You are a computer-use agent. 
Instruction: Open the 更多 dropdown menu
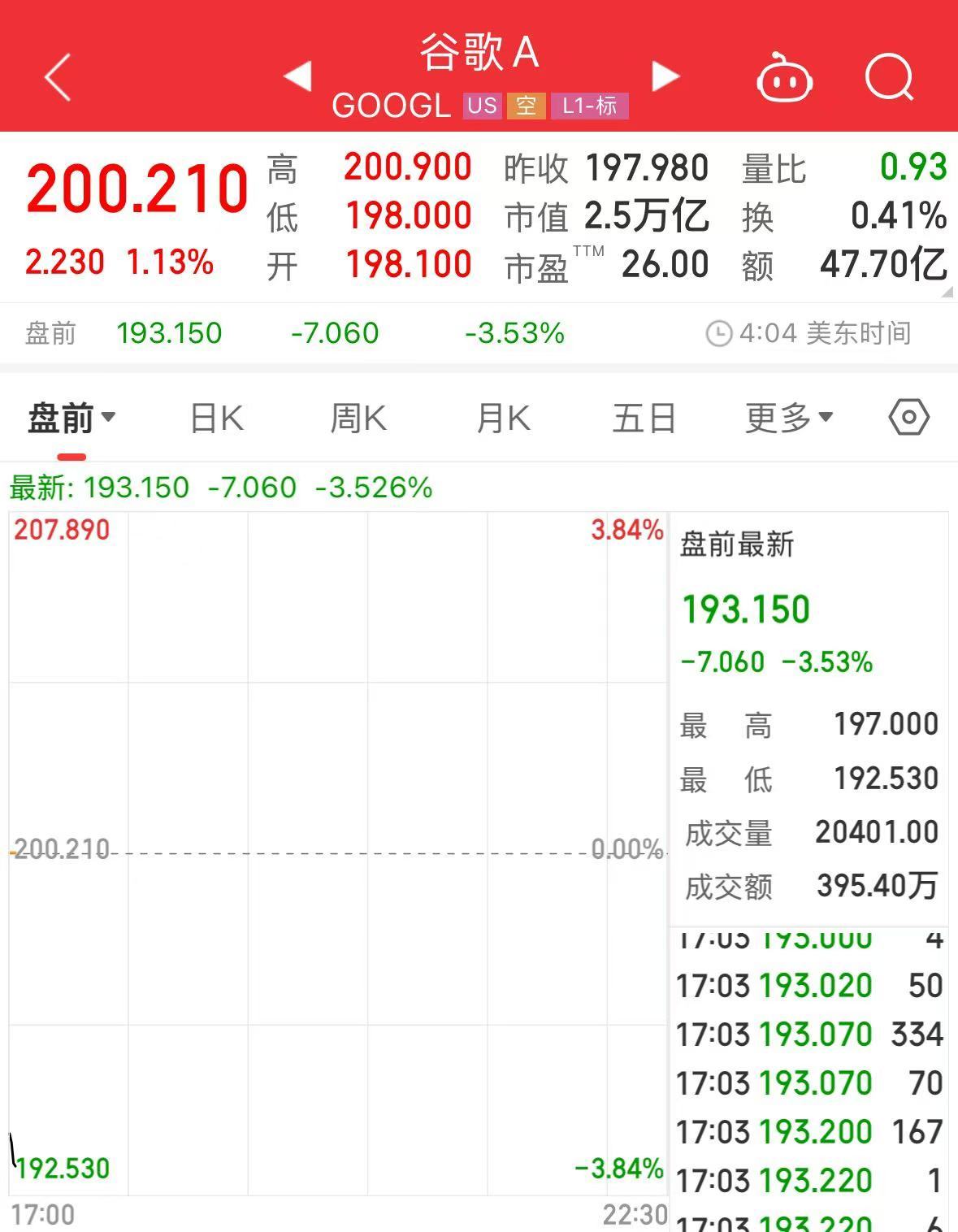787,417
